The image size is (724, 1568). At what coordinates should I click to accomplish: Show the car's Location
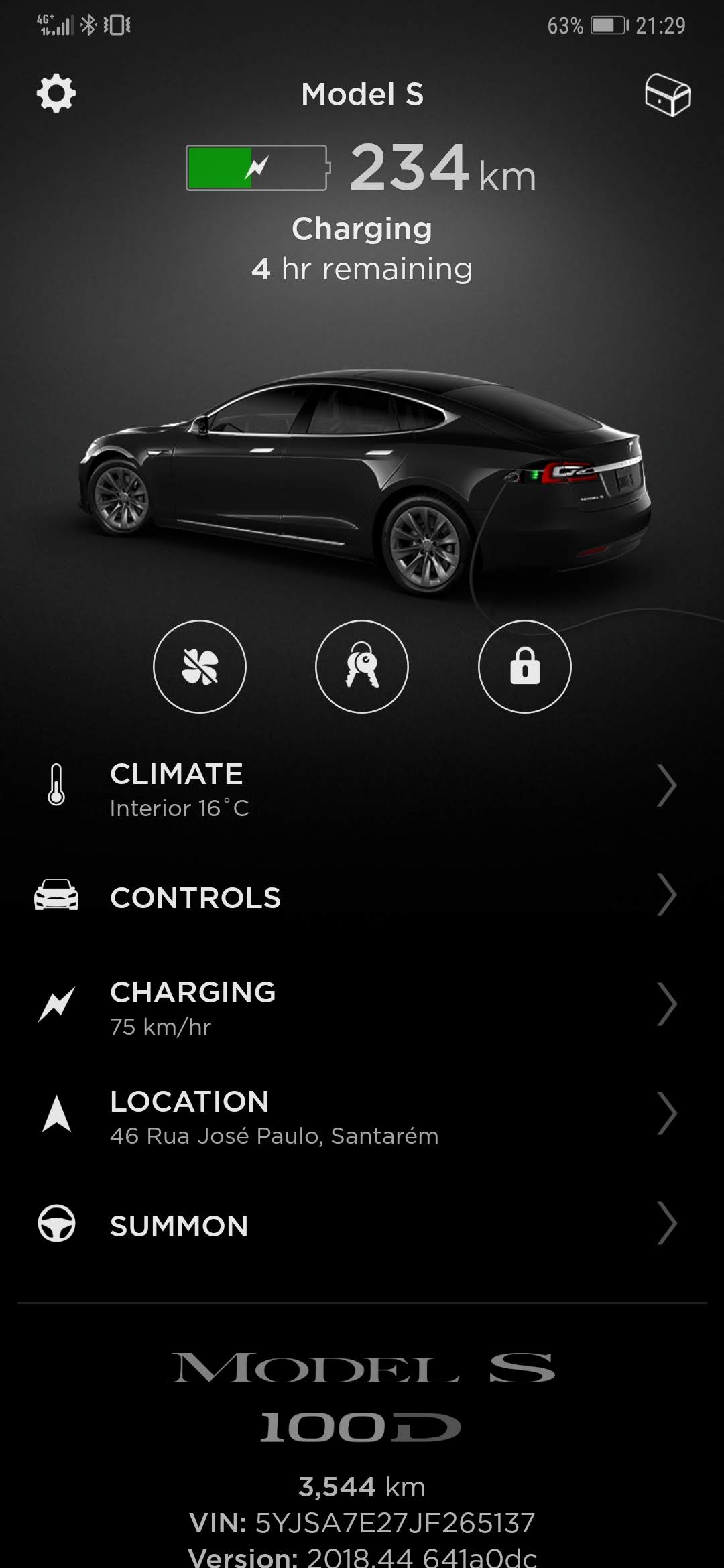click(x=362, y=1116)
